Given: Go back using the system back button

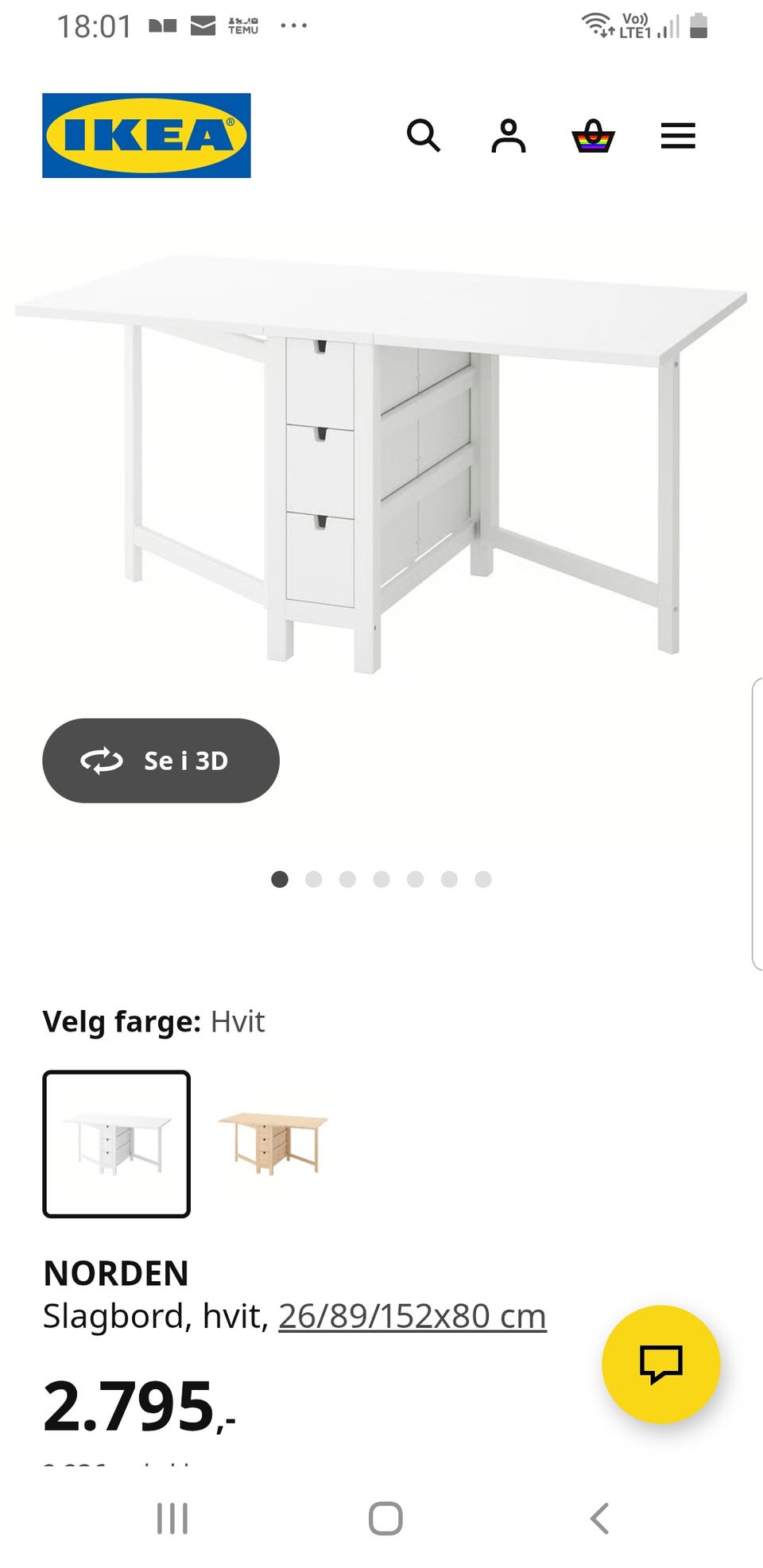Looking at the screenshot, I should [600, 1519].
